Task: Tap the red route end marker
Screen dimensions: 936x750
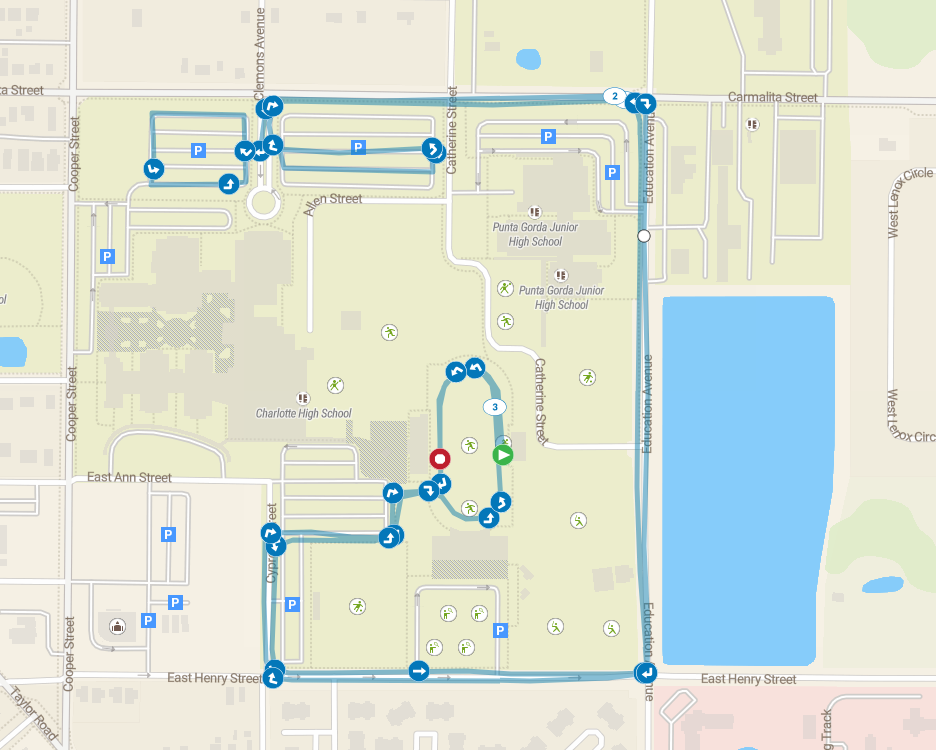Action: tap(440, 459)
